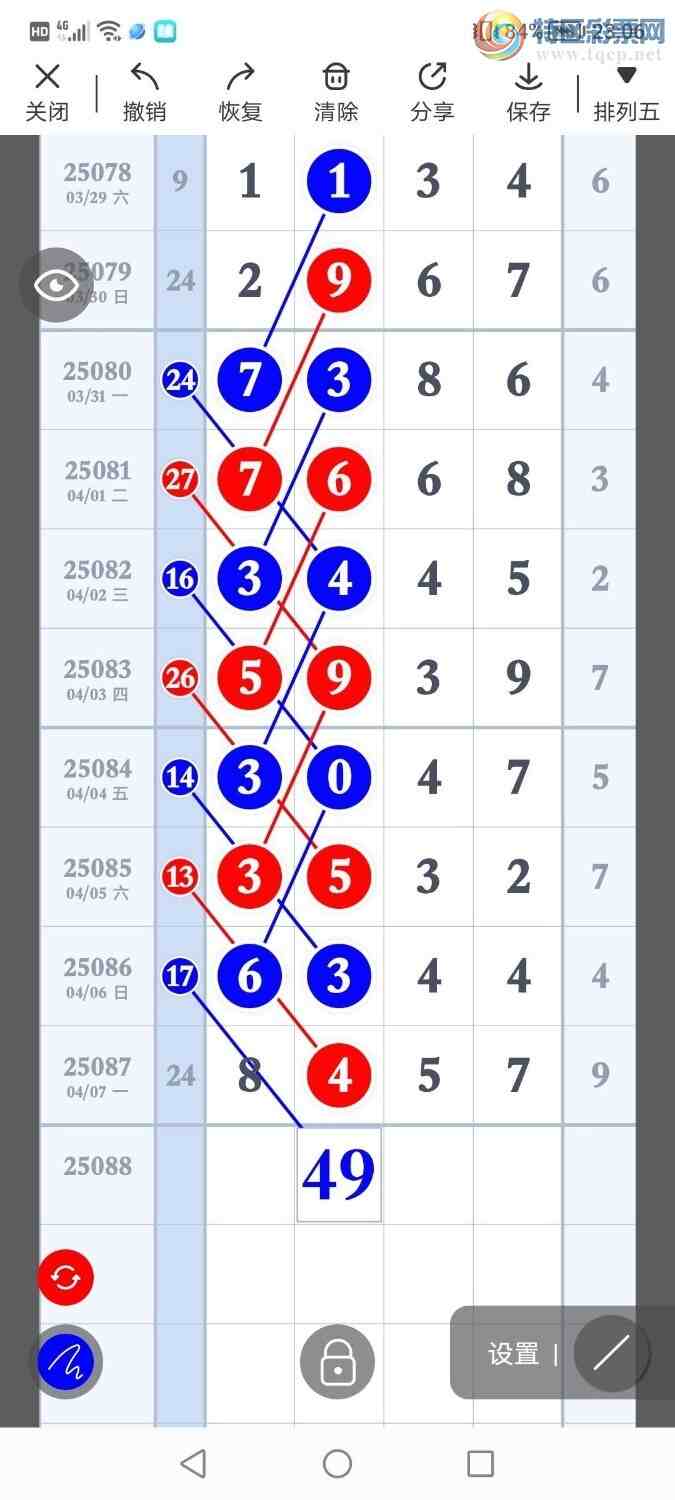Toggle visibility with the eye icon

[57, 285]
